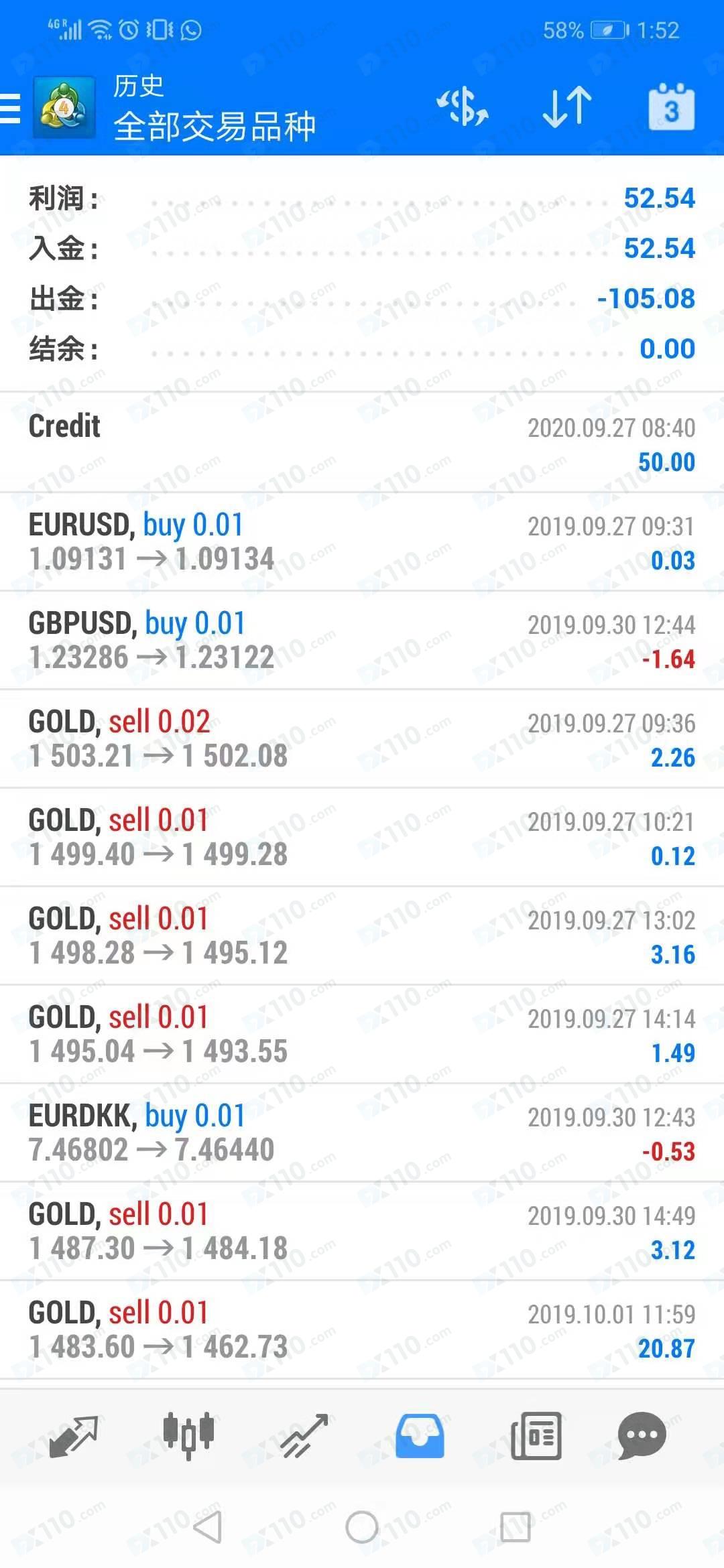Image resolution: width=724 pixels, height=1568 pixels.
Task: Open the sort order arrows
Action: (567, 107)
